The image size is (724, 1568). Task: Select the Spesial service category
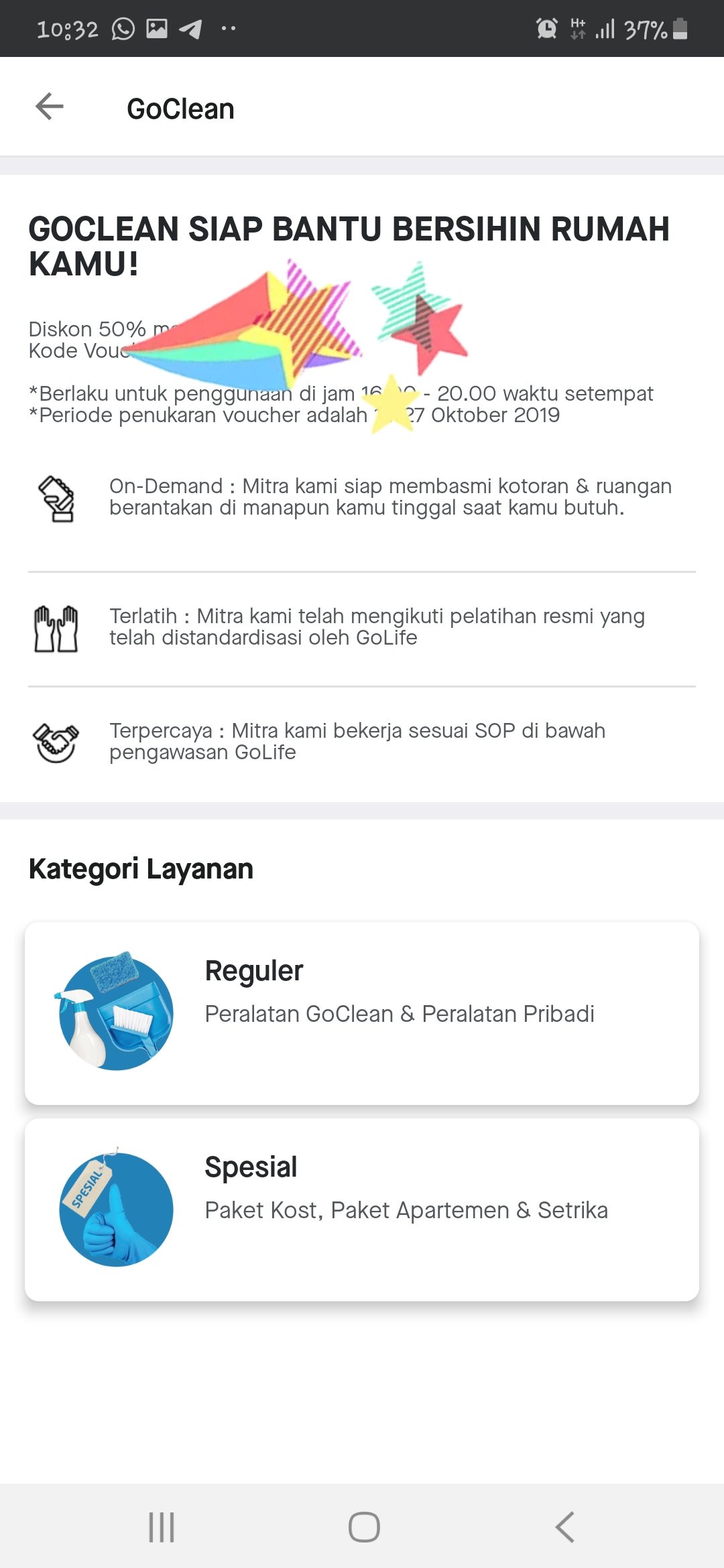tap(362, 1210)
